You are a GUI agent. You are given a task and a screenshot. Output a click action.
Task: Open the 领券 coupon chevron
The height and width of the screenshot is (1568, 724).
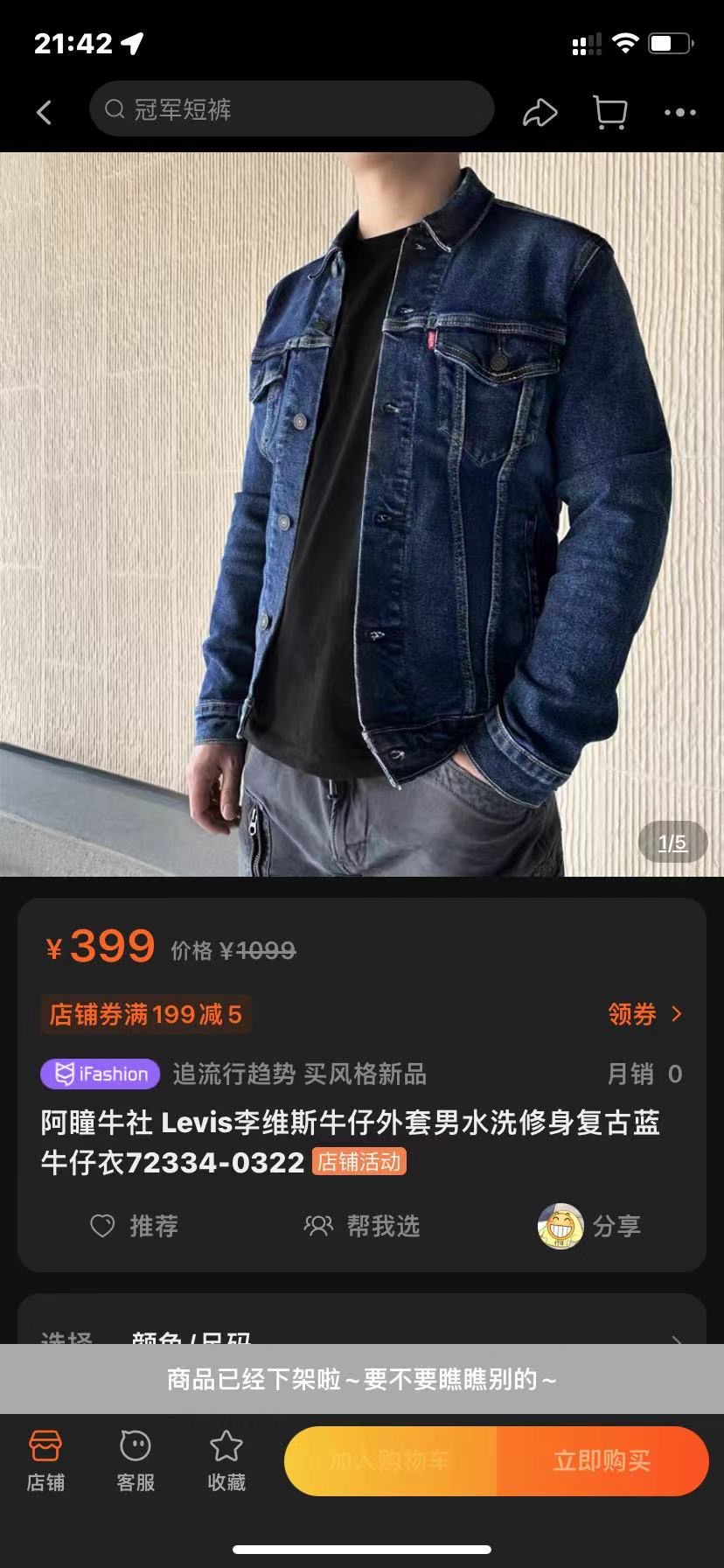pos(645,1014)
